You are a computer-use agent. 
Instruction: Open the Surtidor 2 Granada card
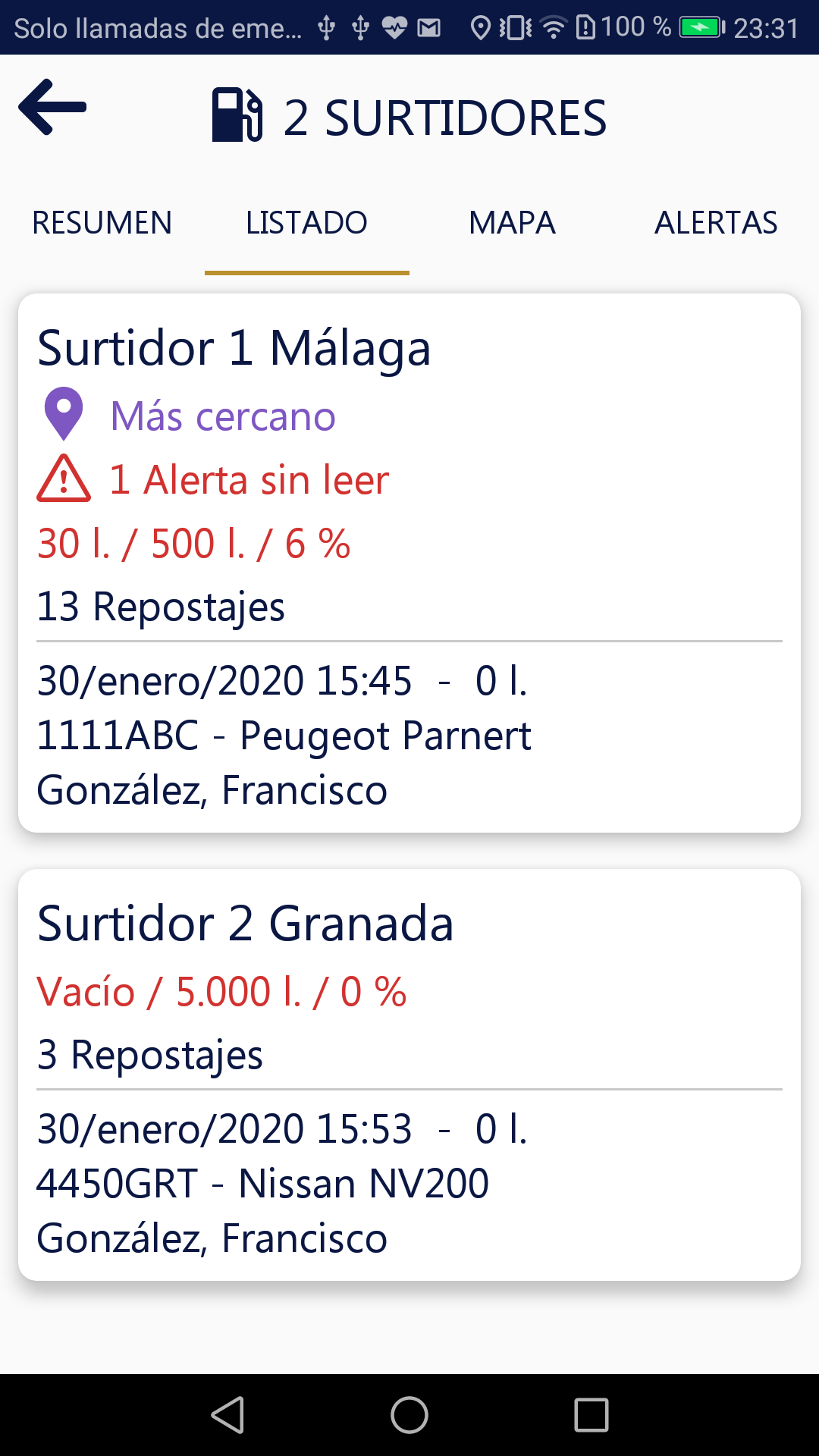[409, 1075]
